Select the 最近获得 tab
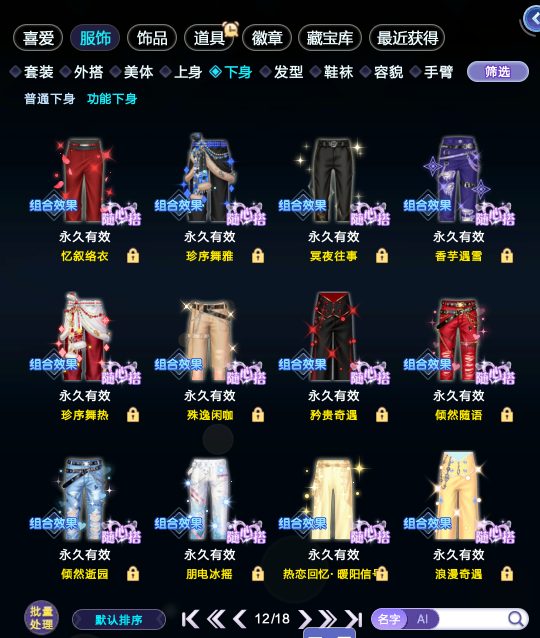The width and height of the screenshot is (540, 638). click(407, 38)
